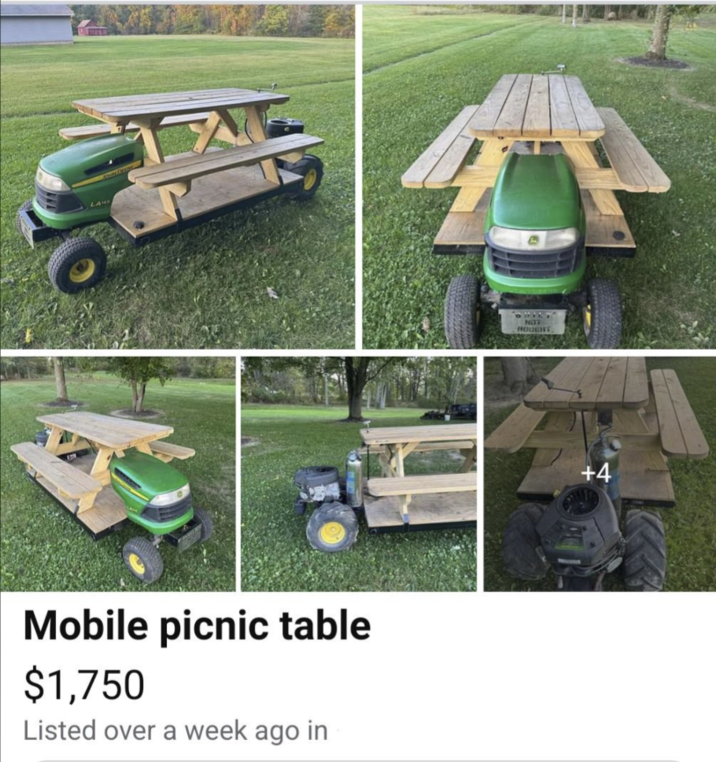Open the photo showing the exposed rear engine side-on

(x=359, y=474)
